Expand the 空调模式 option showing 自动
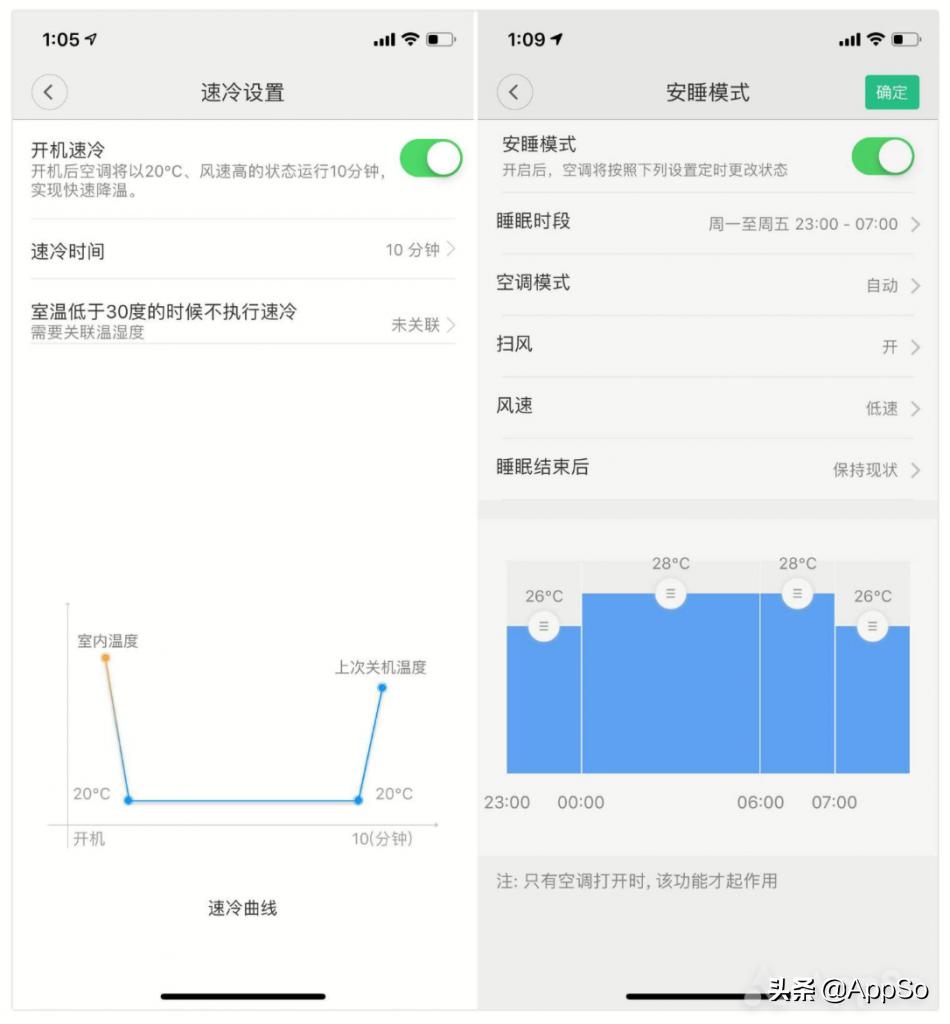The image size is (950, 1024). pyautogui.click(x=707, y=284)
